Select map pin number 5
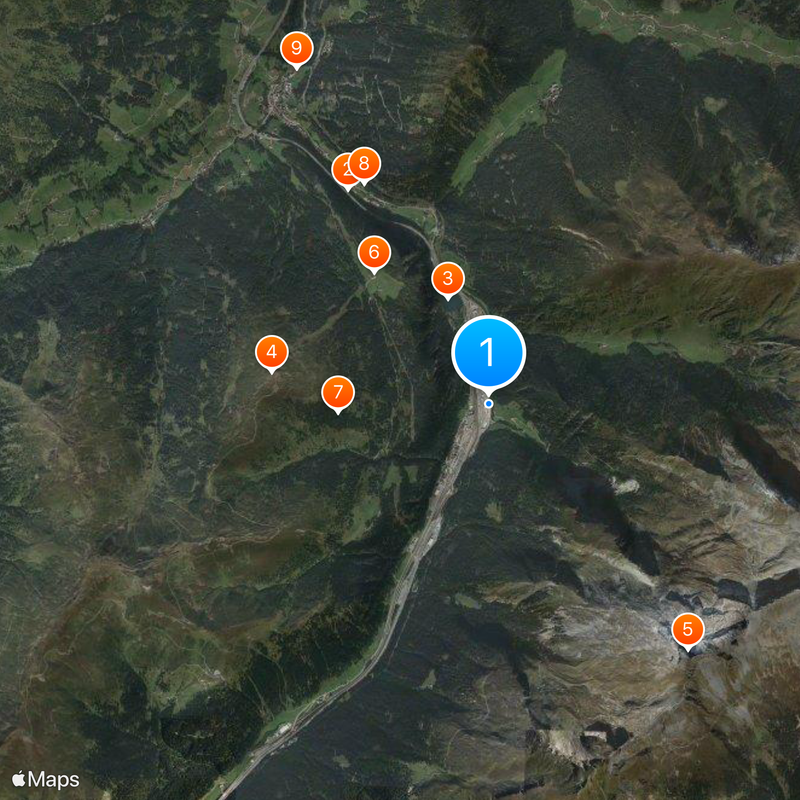The height and width of the screenshot is (800, 800). (687, 630)
